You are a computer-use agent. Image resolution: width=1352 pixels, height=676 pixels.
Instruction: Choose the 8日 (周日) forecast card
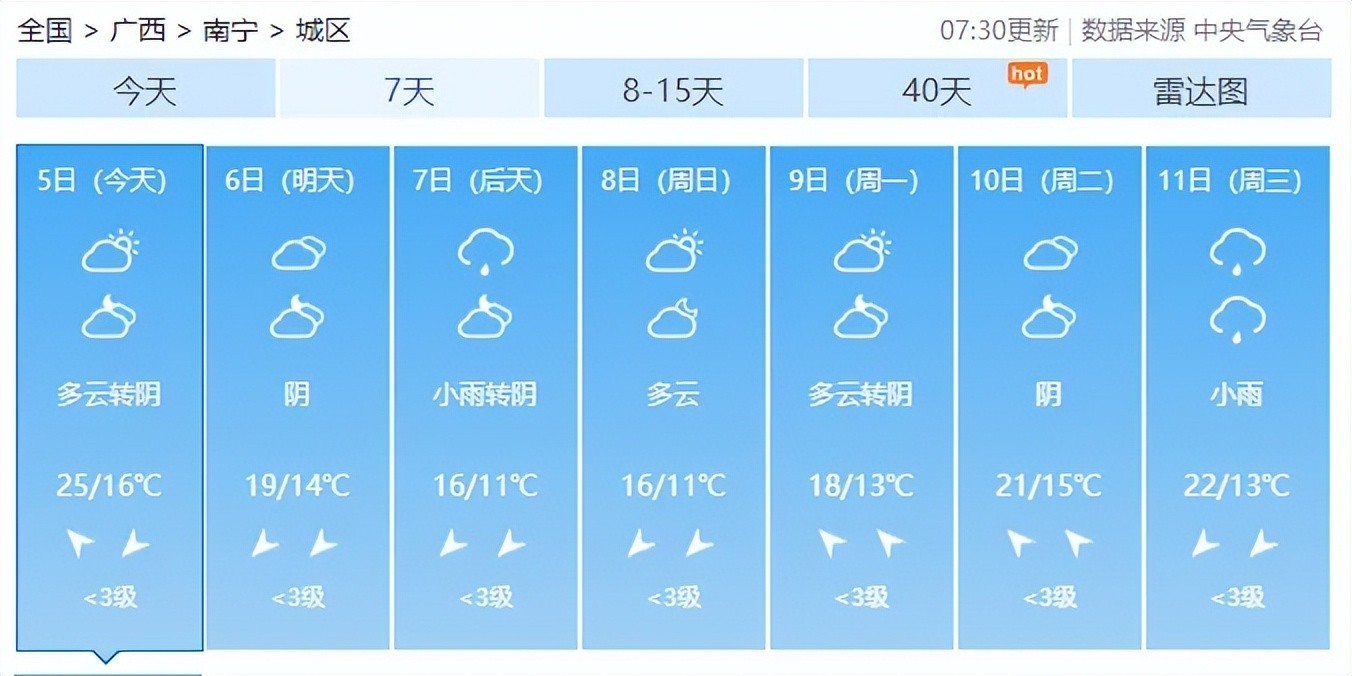[673, 396]
